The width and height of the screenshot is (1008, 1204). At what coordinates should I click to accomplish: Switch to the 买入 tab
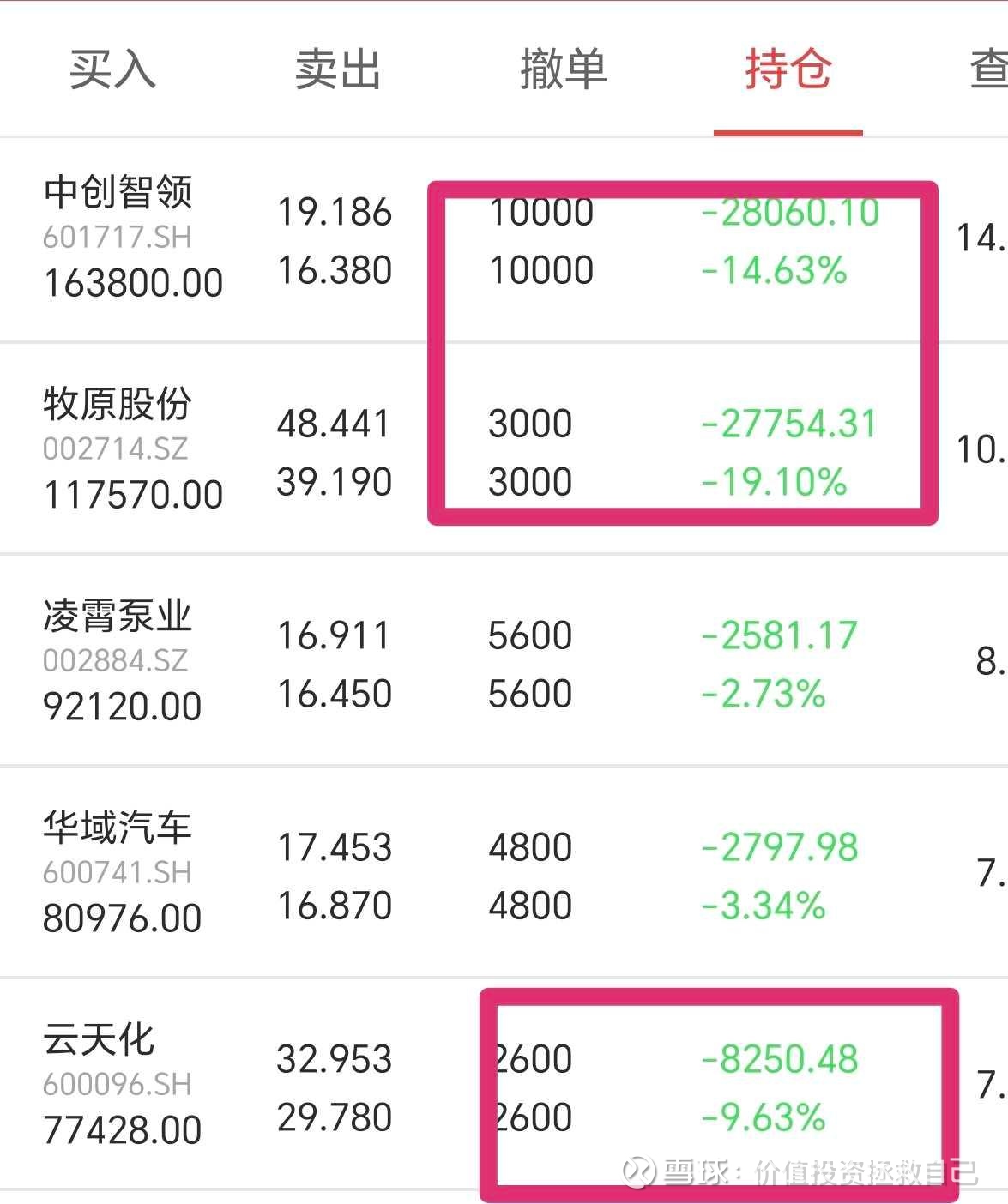point(112,69)
